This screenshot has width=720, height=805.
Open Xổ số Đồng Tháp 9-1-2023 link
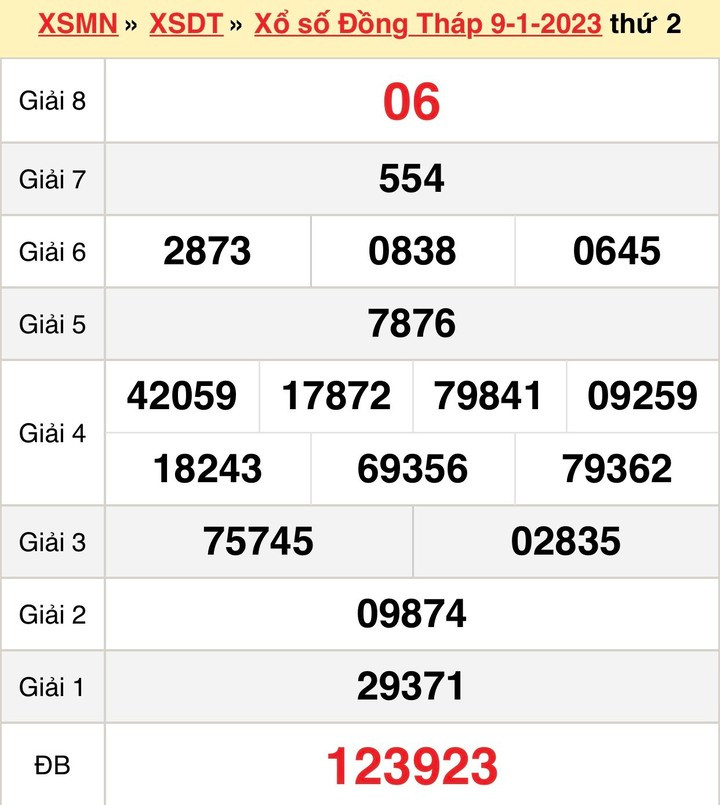(x=428, y=24)
